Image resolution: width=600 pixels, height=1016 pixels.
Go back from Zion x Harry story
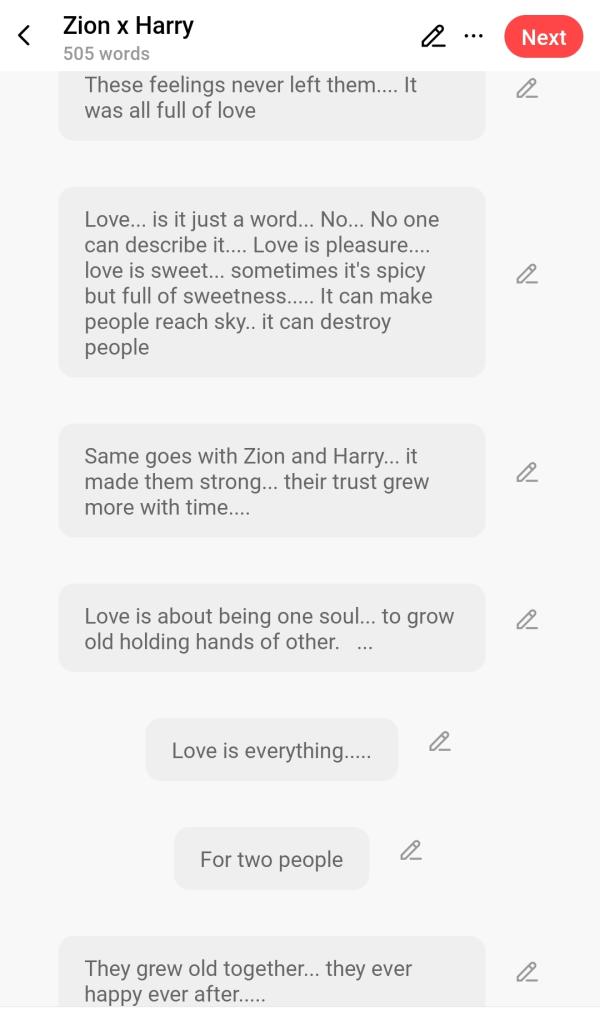pos(25,37)
